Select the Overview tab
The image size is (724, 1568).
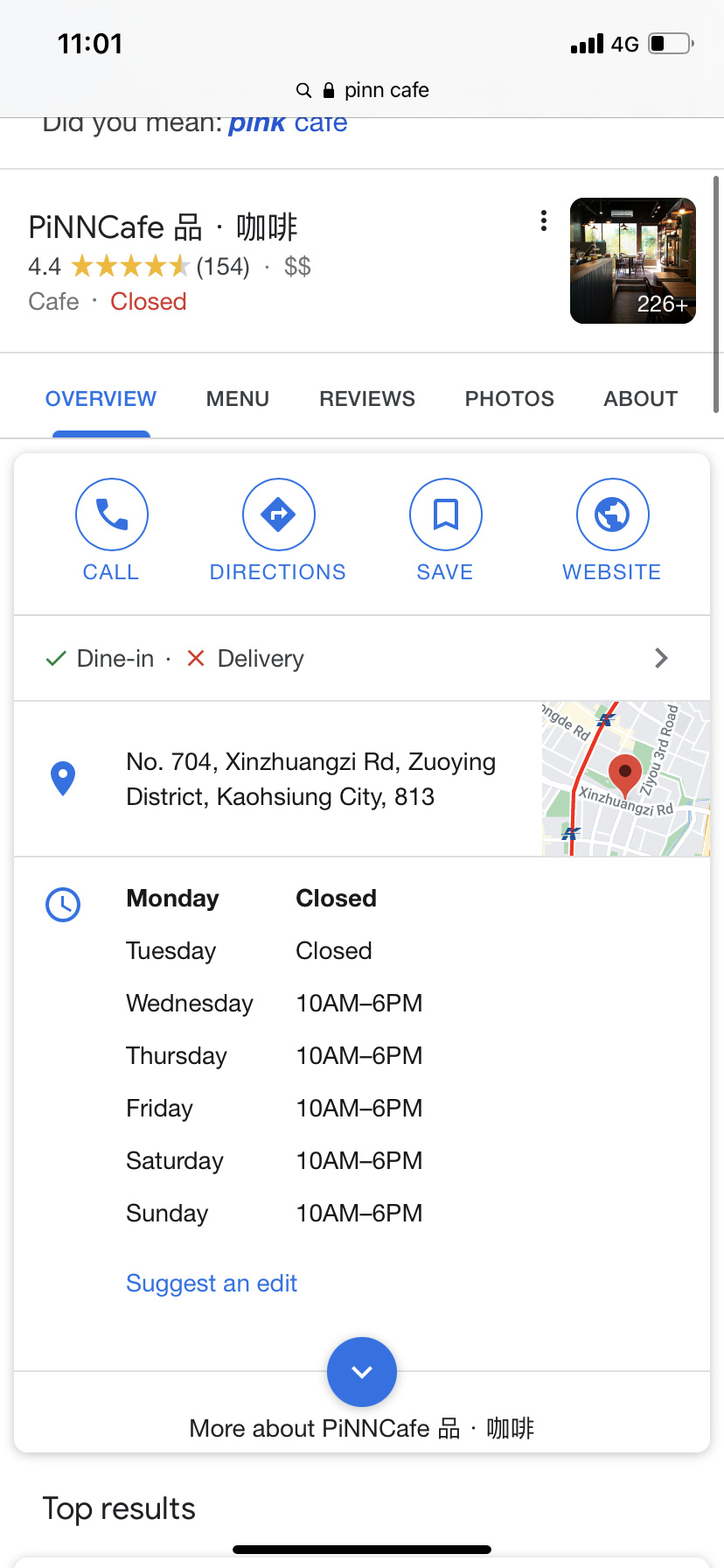[101, 399]
